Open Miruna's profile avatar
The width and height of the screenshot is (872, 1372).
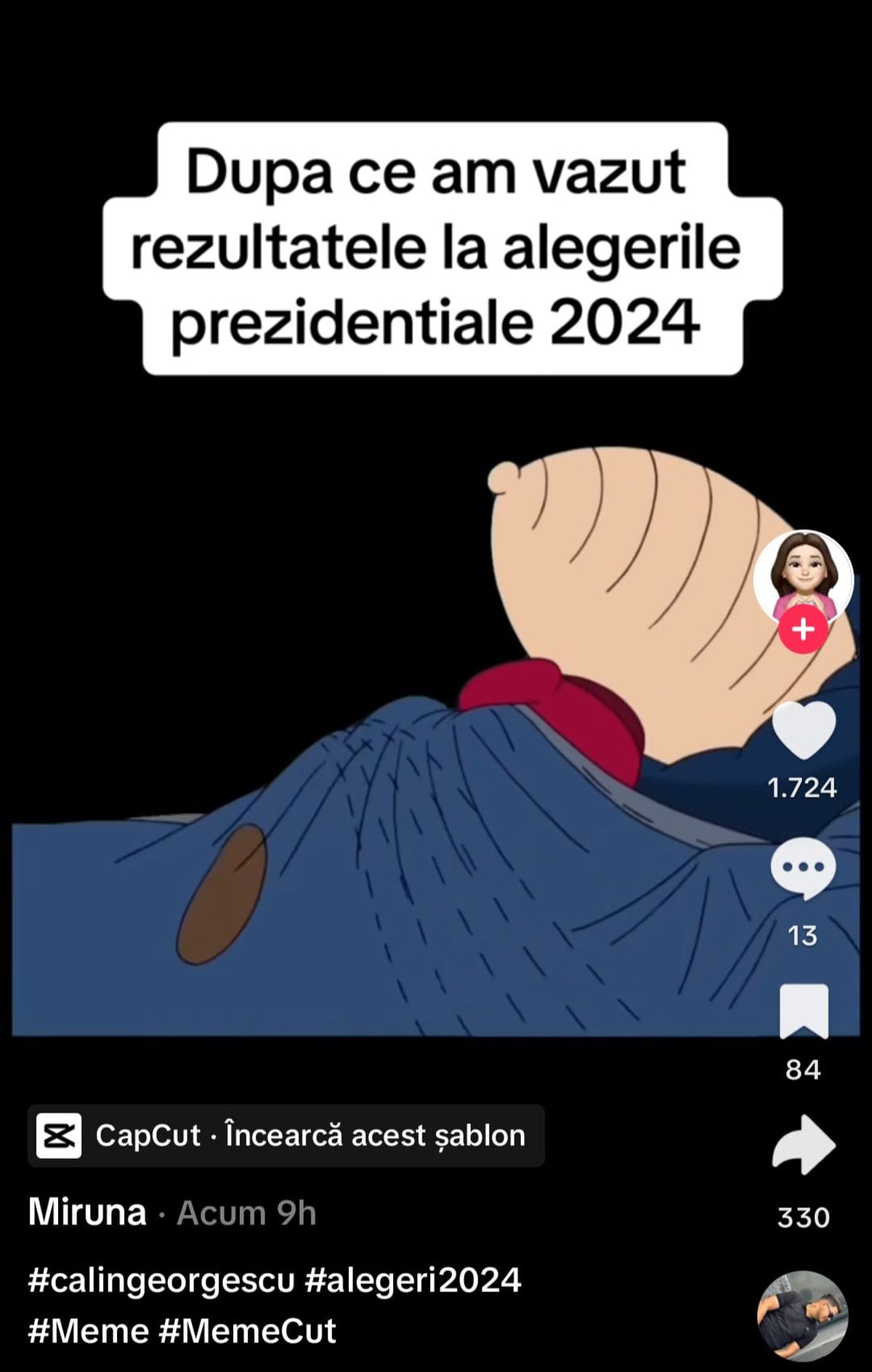(803, 576)
